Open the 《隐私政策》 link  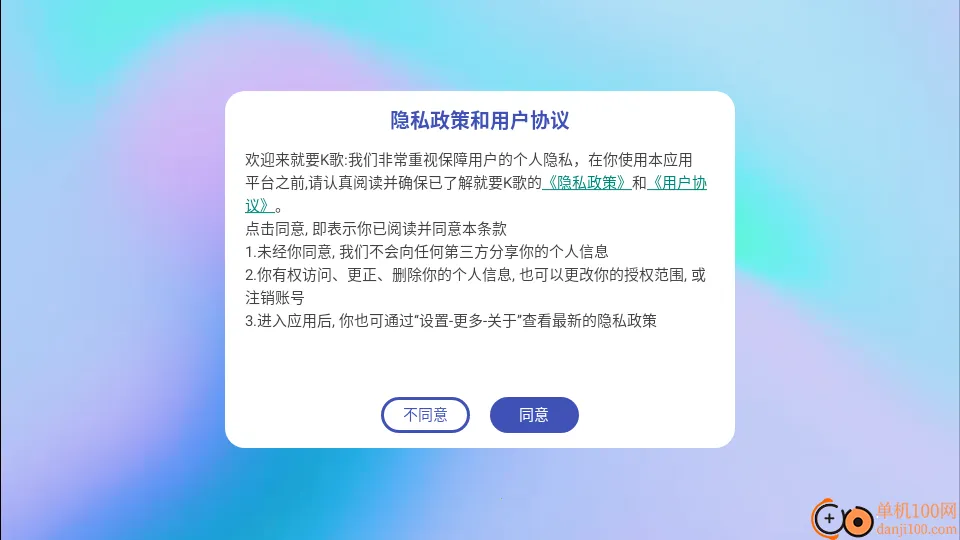(x=586, y=183)
